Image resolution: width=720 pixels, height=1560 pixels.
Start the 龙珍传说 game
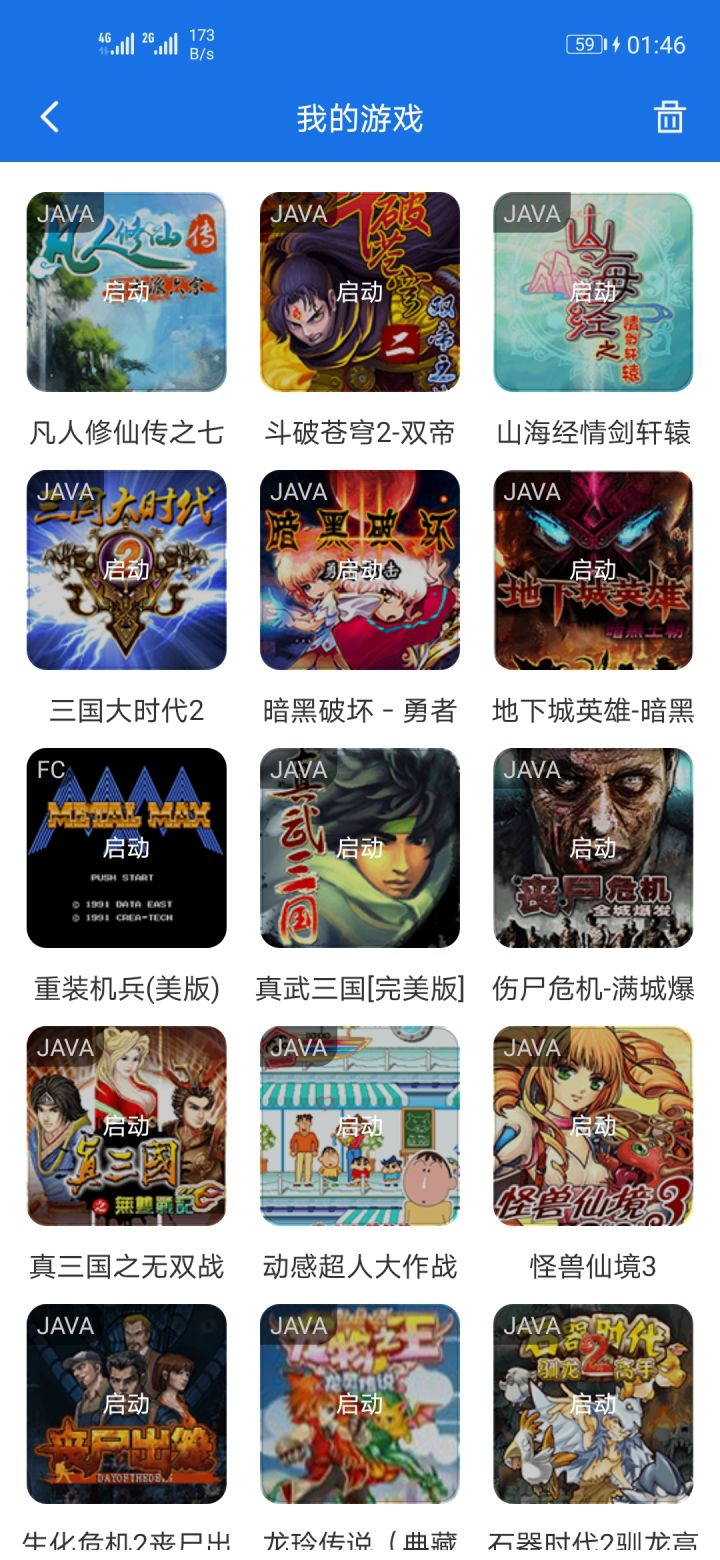pyautogui.click(x=360, y=1404)
